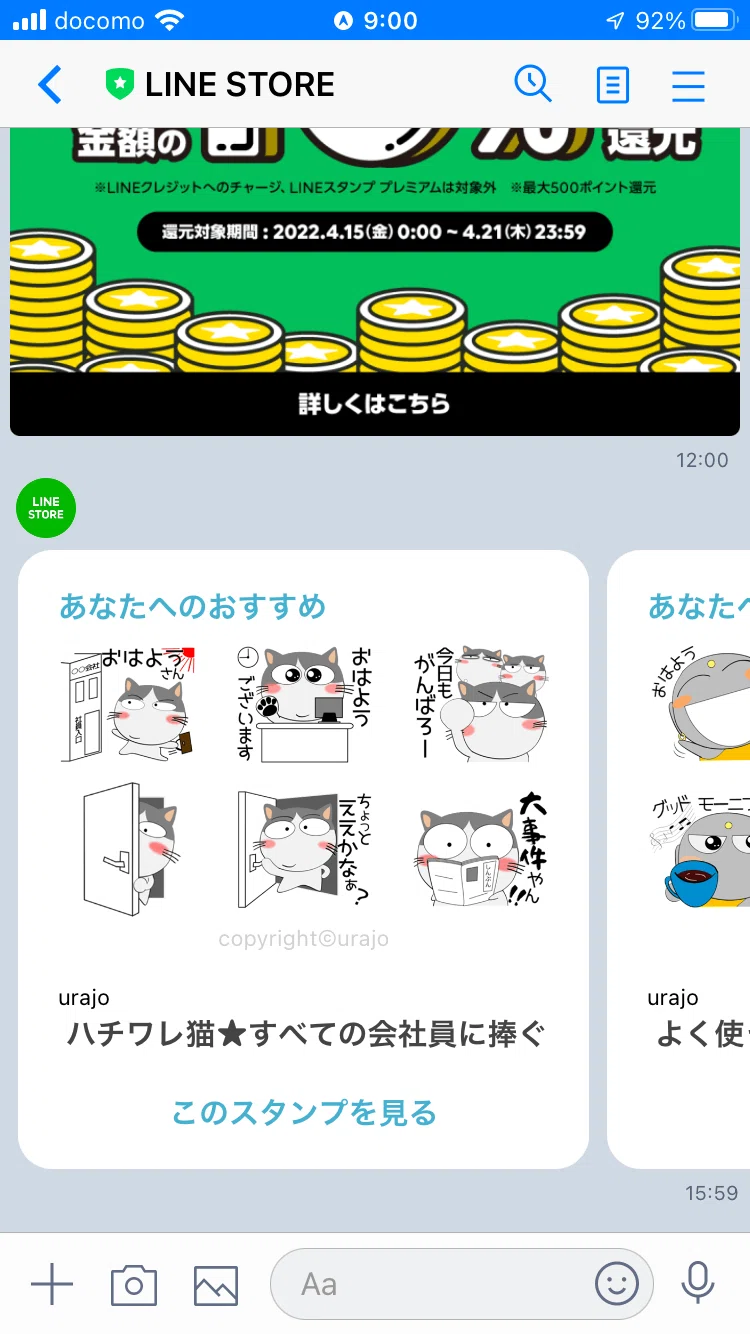This screenshot has height=1334, width=750.
Task: Open the plus attachment menu
Action: tap(52, 1284)
